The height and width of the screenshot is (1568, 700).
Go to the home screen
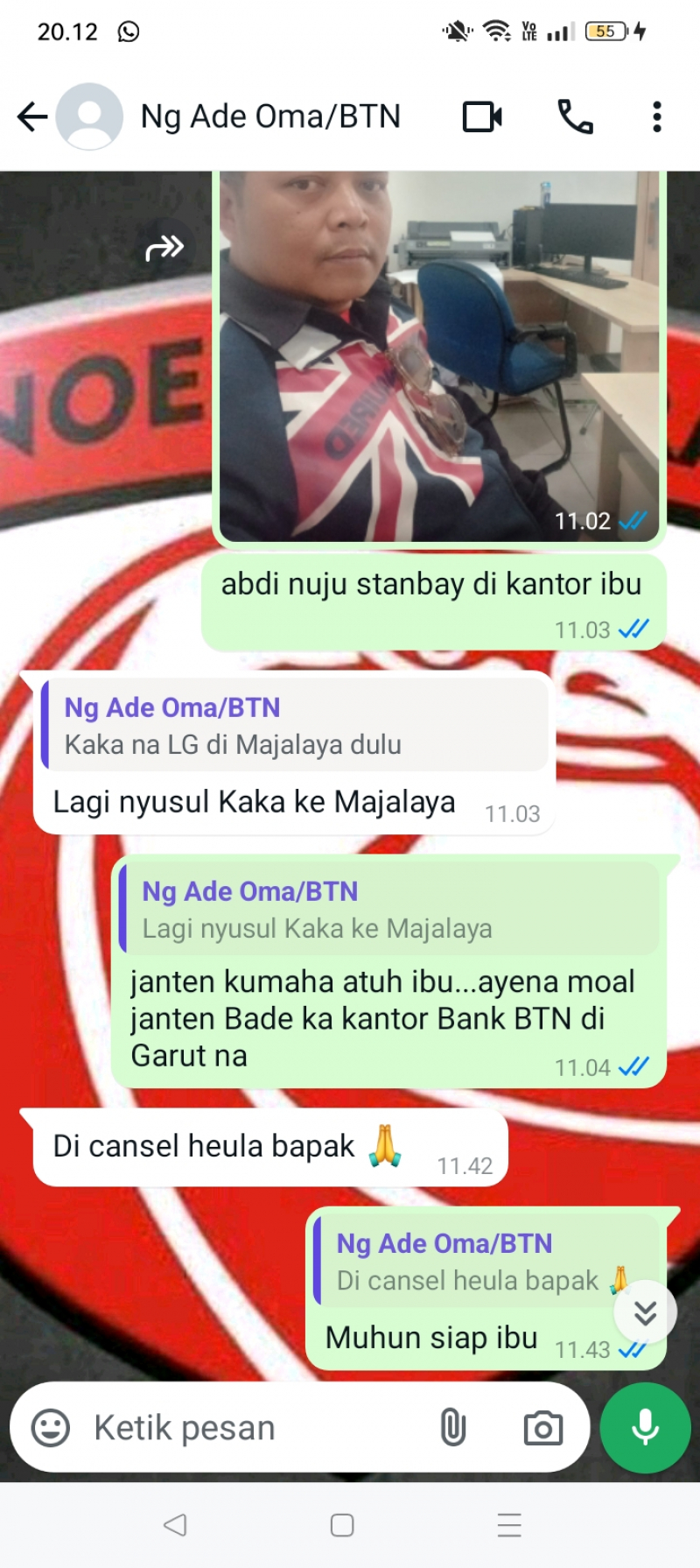(342, 1525)
